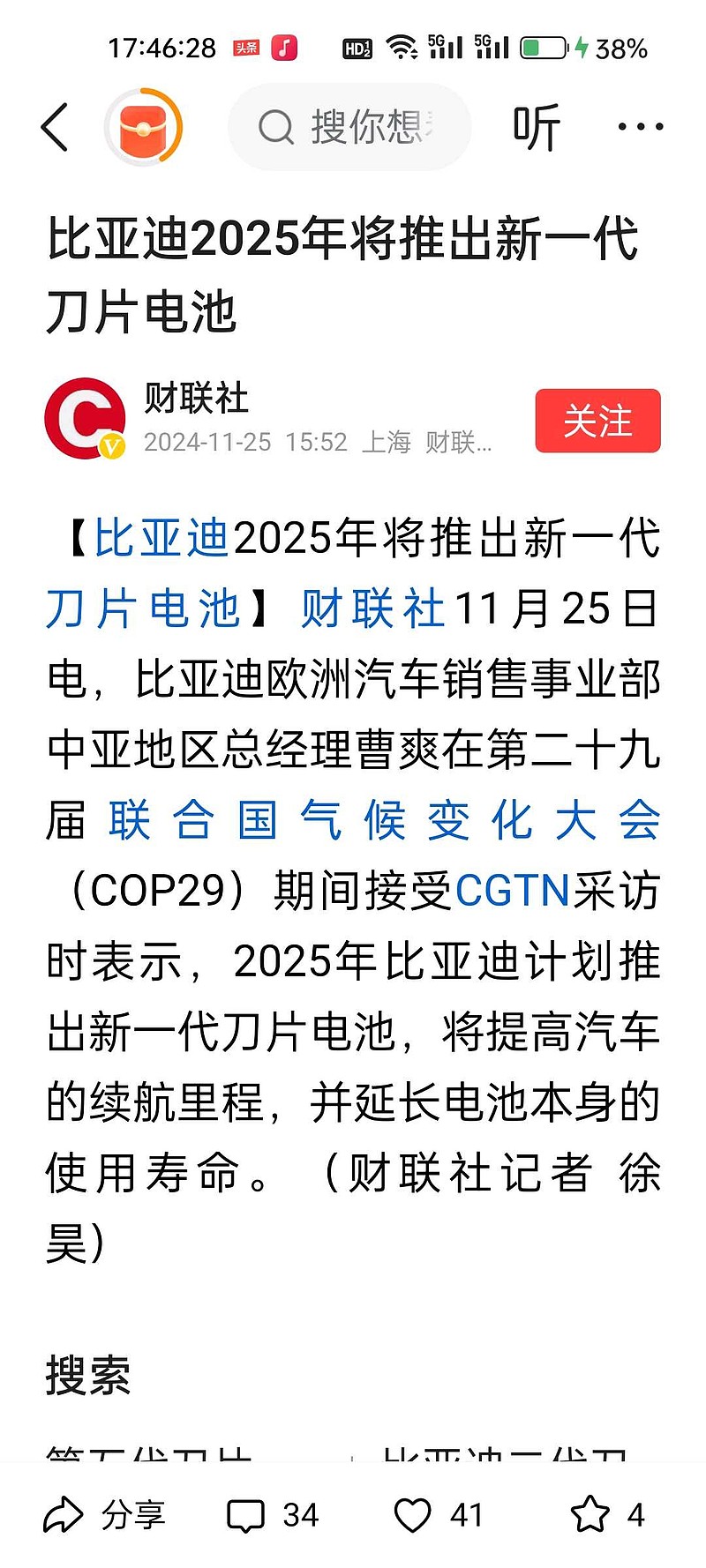Open the 财联社 author avatar
Image resolution: width=706 pixels, height=1568 pixels.
click(85, 419)
